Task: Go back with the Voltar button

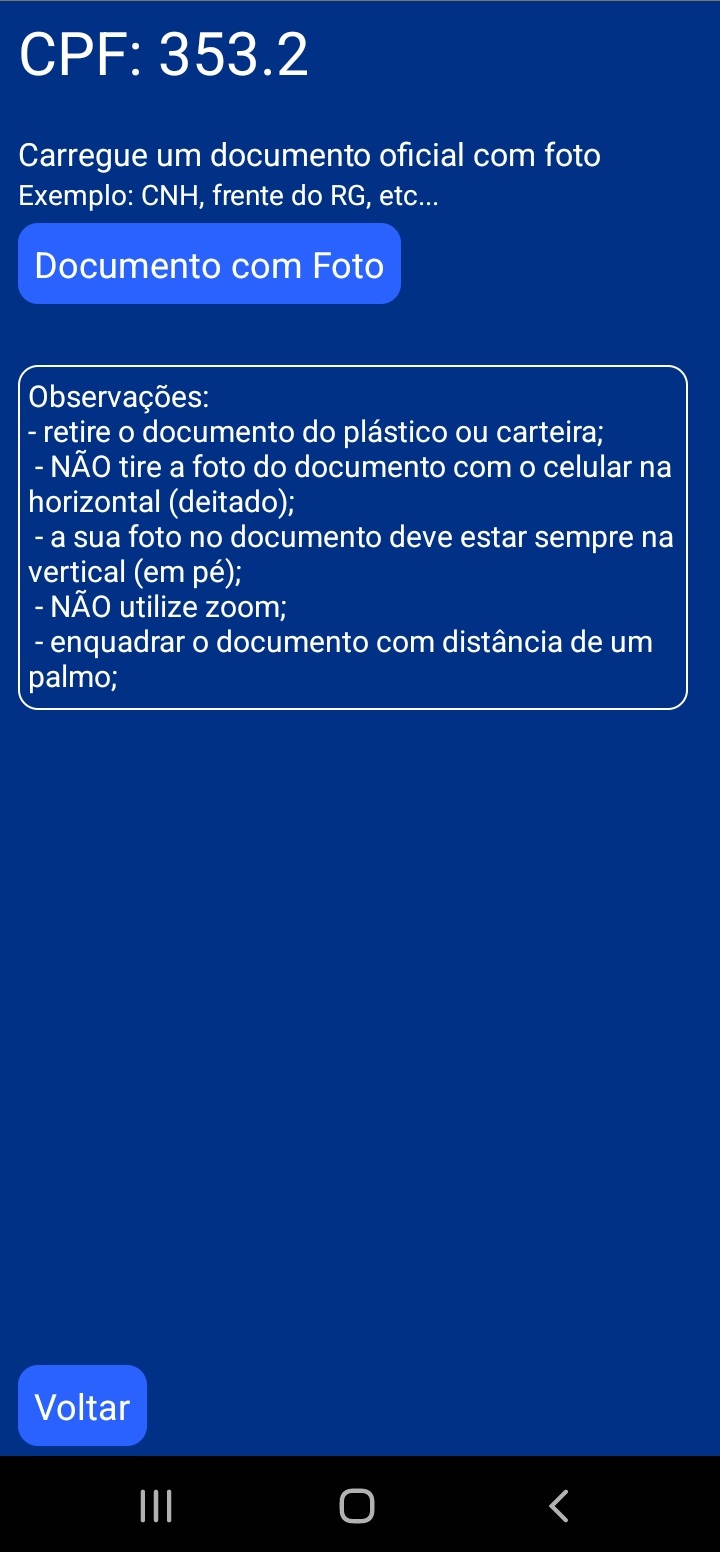Action: click(82, 1406)
